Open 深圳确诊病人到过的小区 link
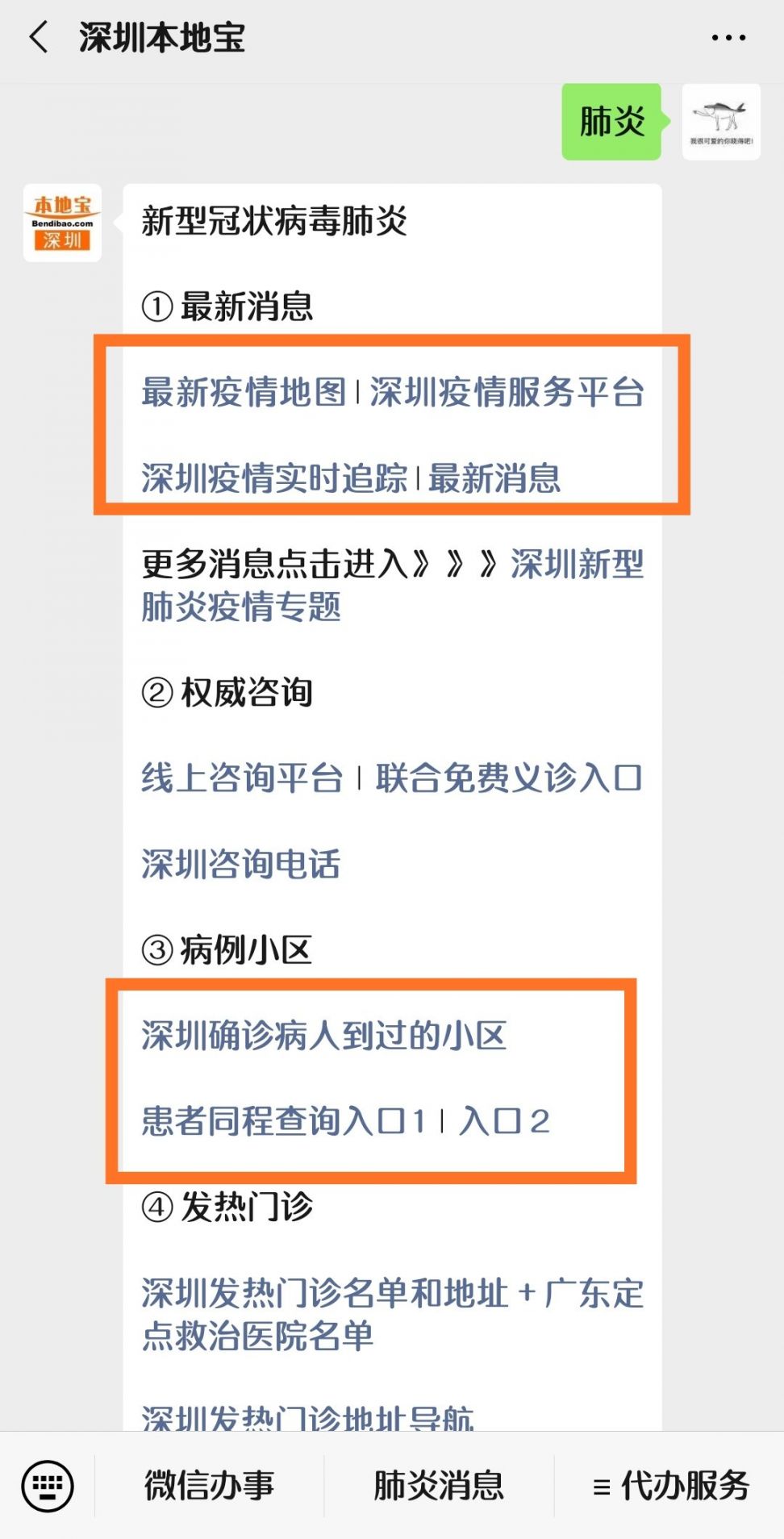 click(x=323, y=1036)
